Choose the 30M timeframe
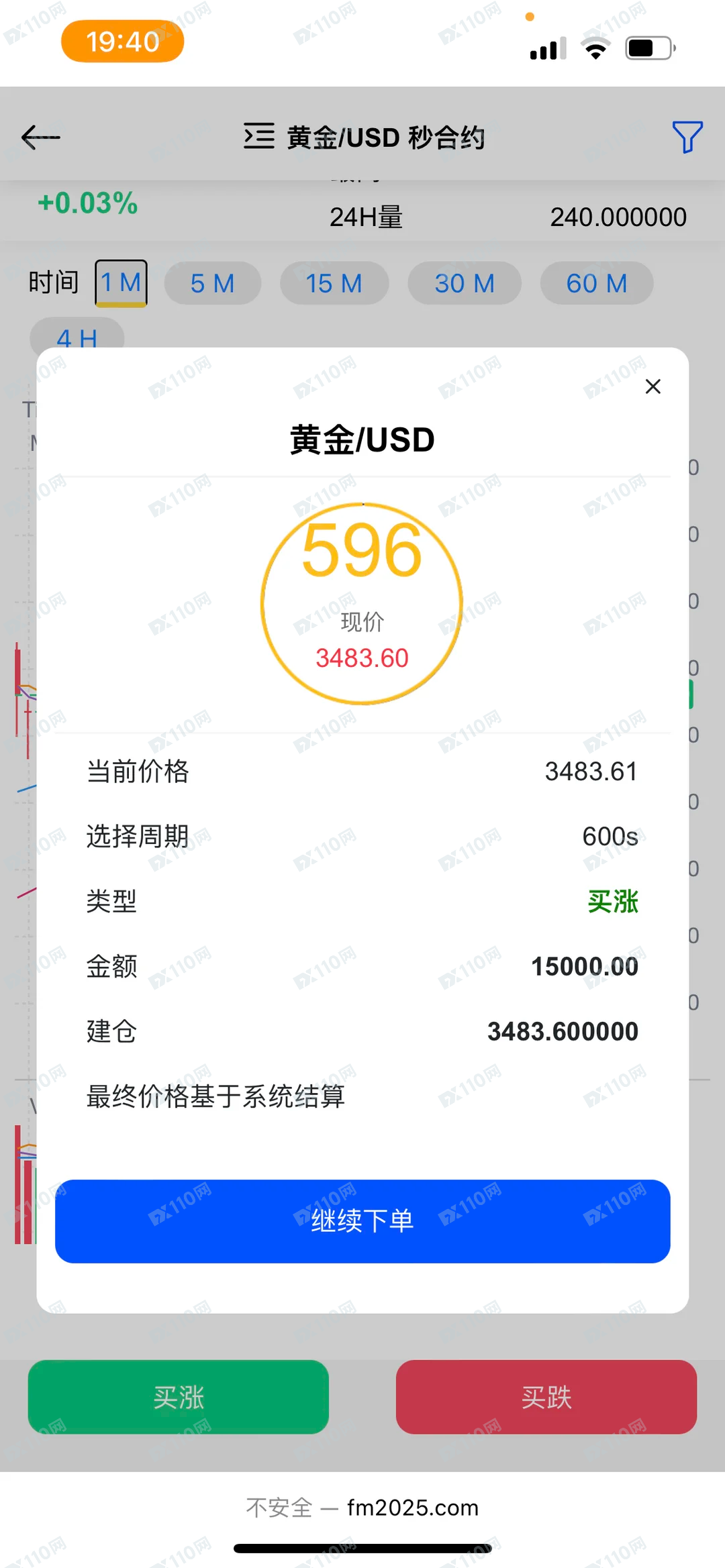 tap(465, 282)
